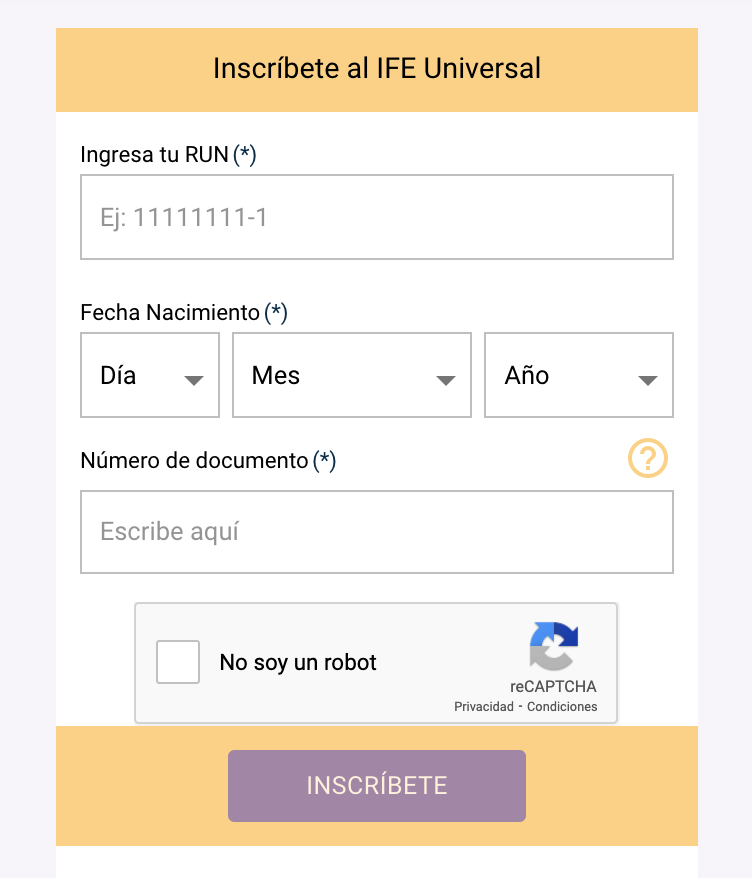Open the Día birth date dropdown
Image resolution: width=752 pixels, height=878 pixels.
pos(150,376)
